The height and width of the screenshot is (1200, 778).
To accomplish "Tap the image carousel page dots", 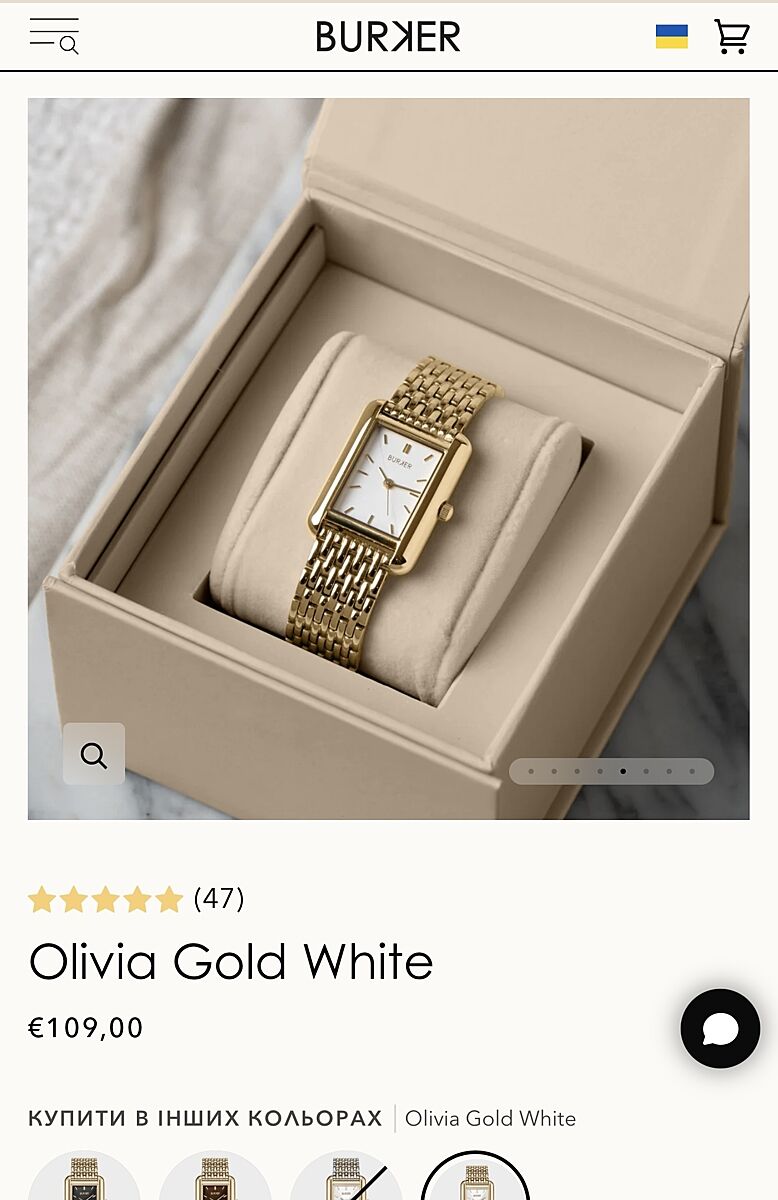I will pos(611,771).
